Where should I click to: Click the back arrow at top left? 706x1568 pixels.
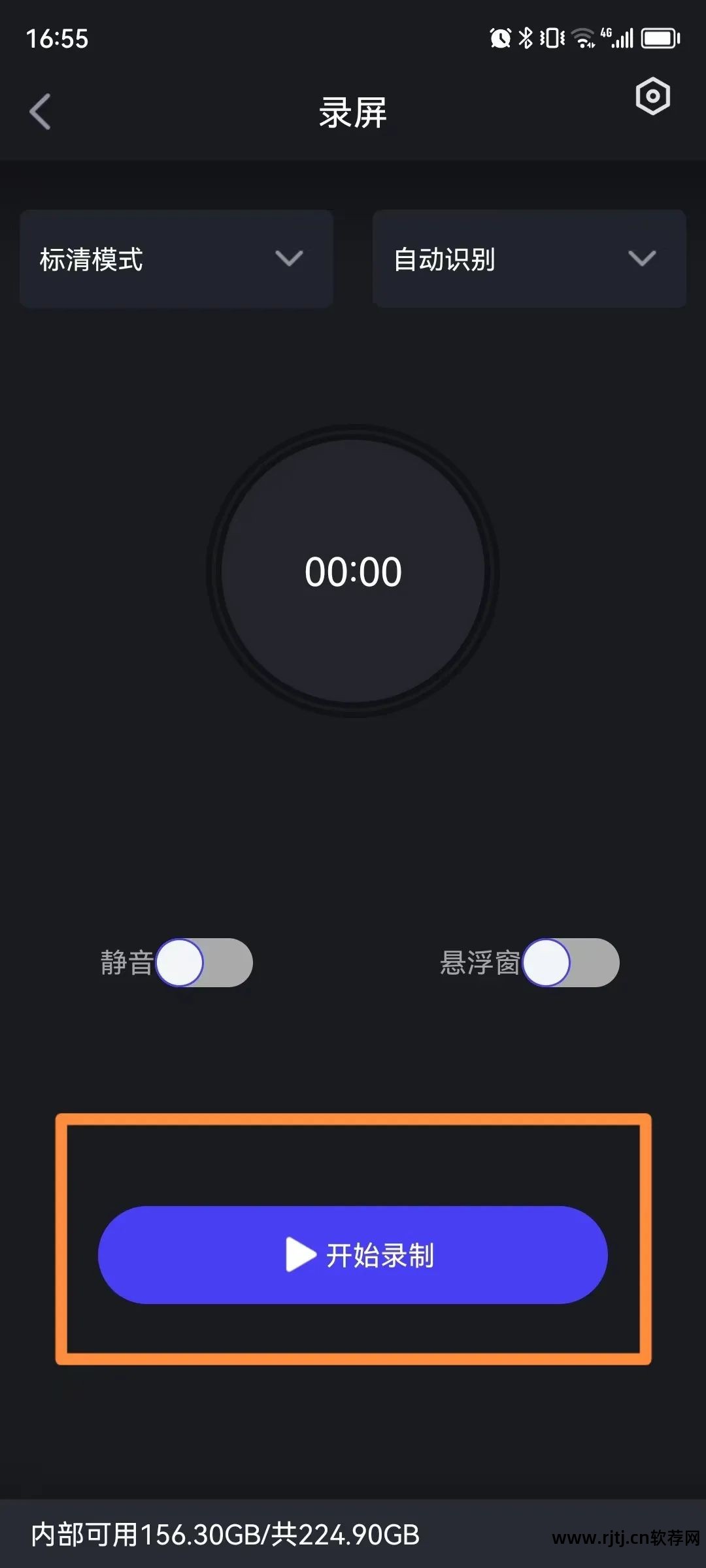click(41, 111)
